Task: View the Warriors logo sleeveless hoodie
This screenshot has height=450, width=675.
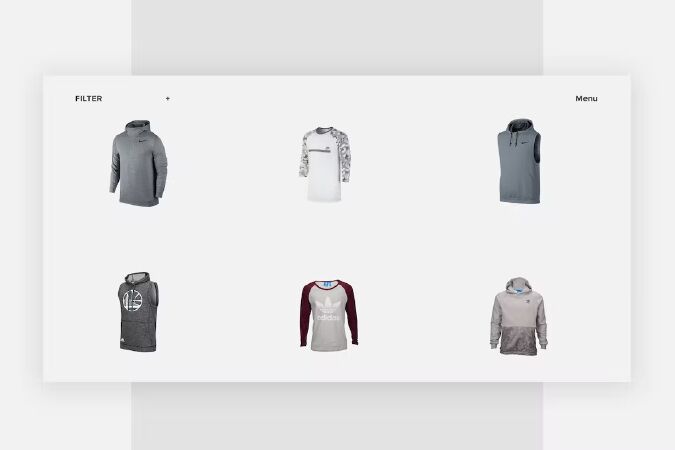Action: tap(135, 310)
